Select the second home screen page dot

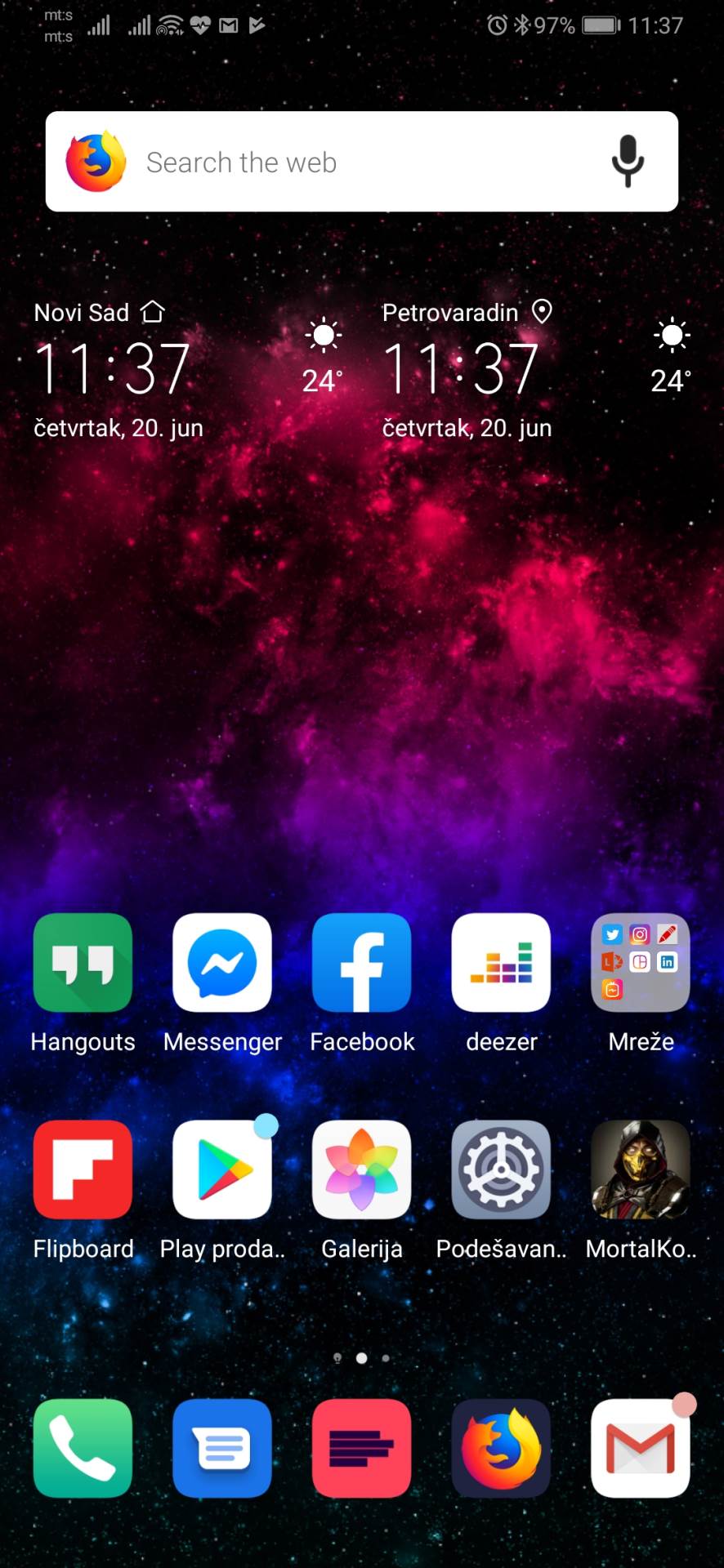[x=362, y=1358]
